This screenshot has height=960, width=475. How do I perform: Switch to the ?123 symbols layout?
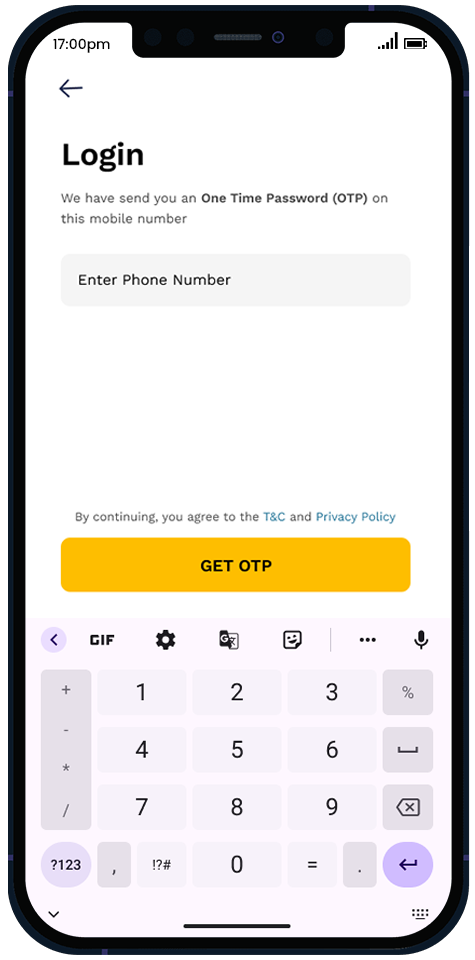[66, 864]
